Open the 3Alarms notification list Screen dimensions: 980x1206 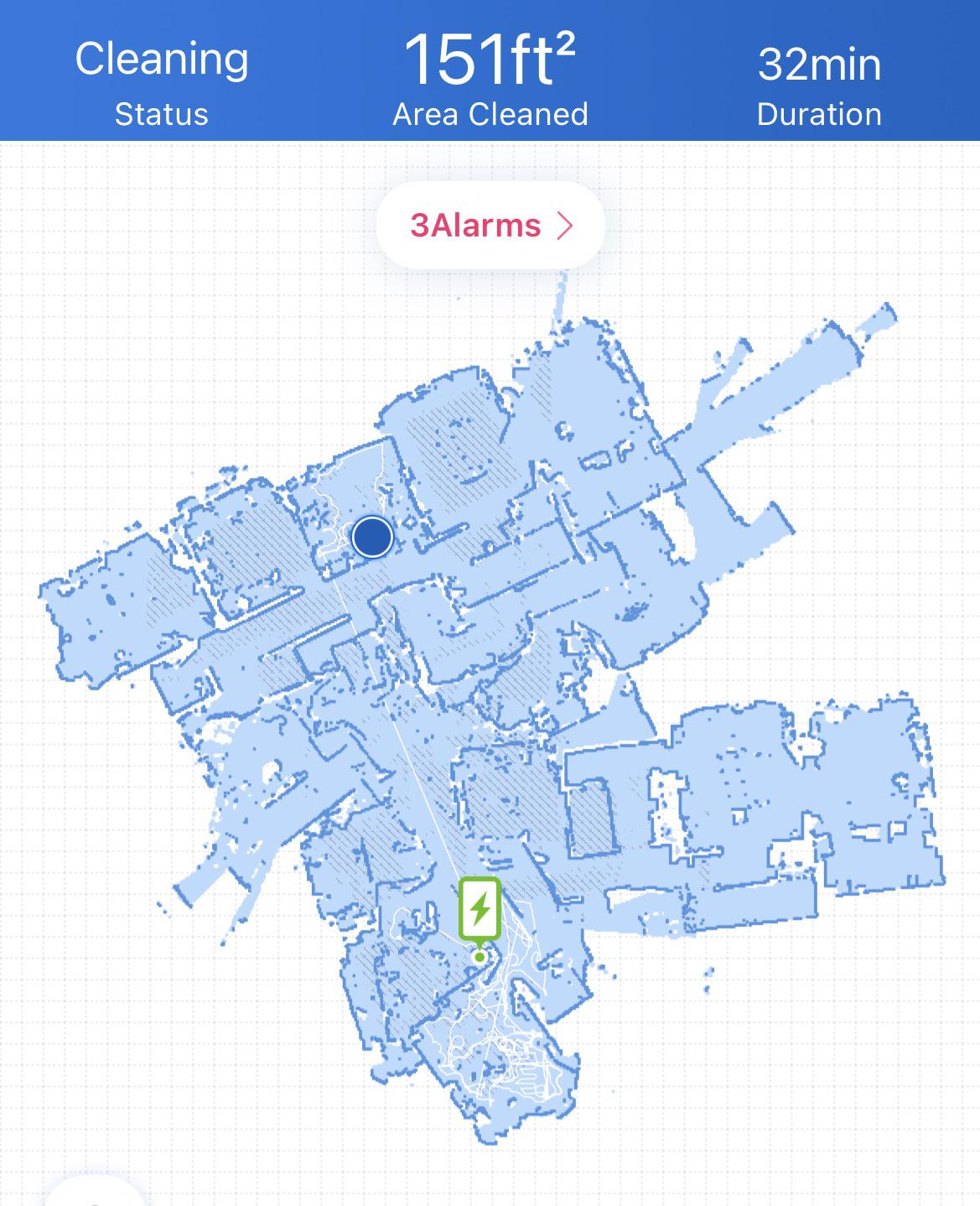[x=490, y=226]
